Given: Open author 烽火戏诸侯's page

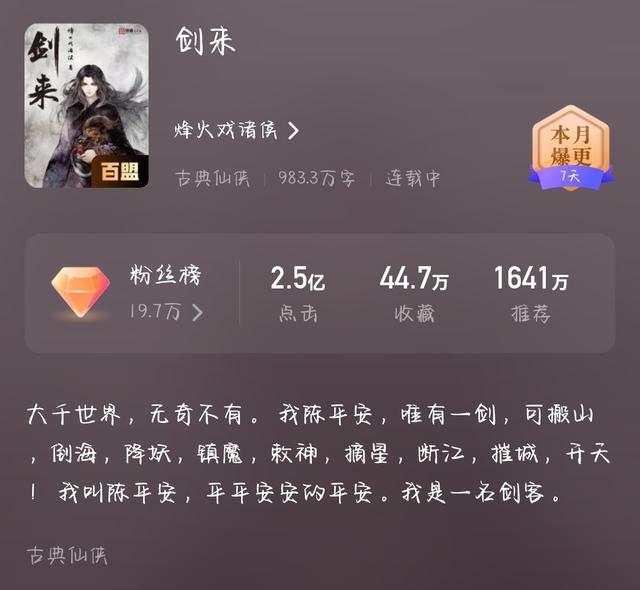Looking at the screenshot, I should click(237, 131).
